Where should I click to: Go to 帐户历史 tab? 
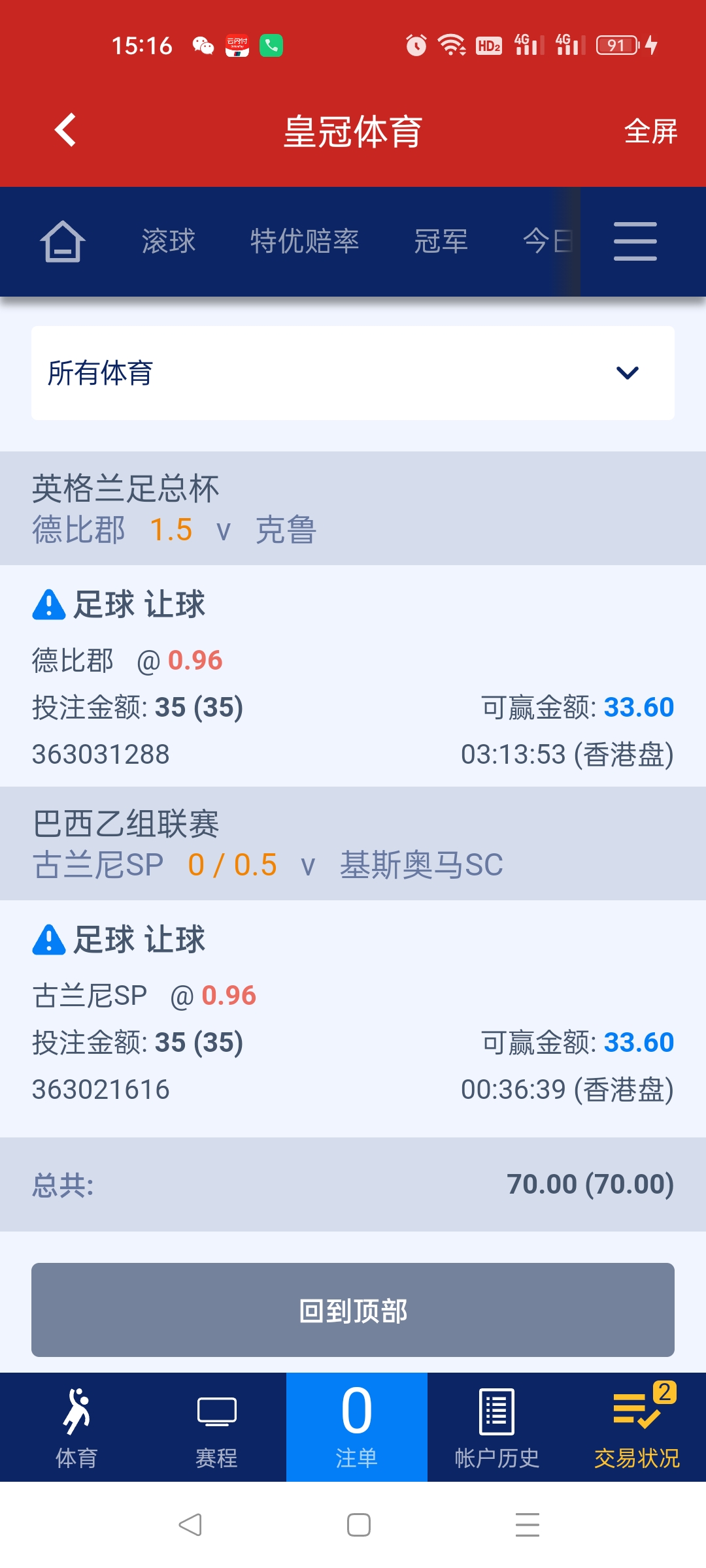tap(497, 1428)
